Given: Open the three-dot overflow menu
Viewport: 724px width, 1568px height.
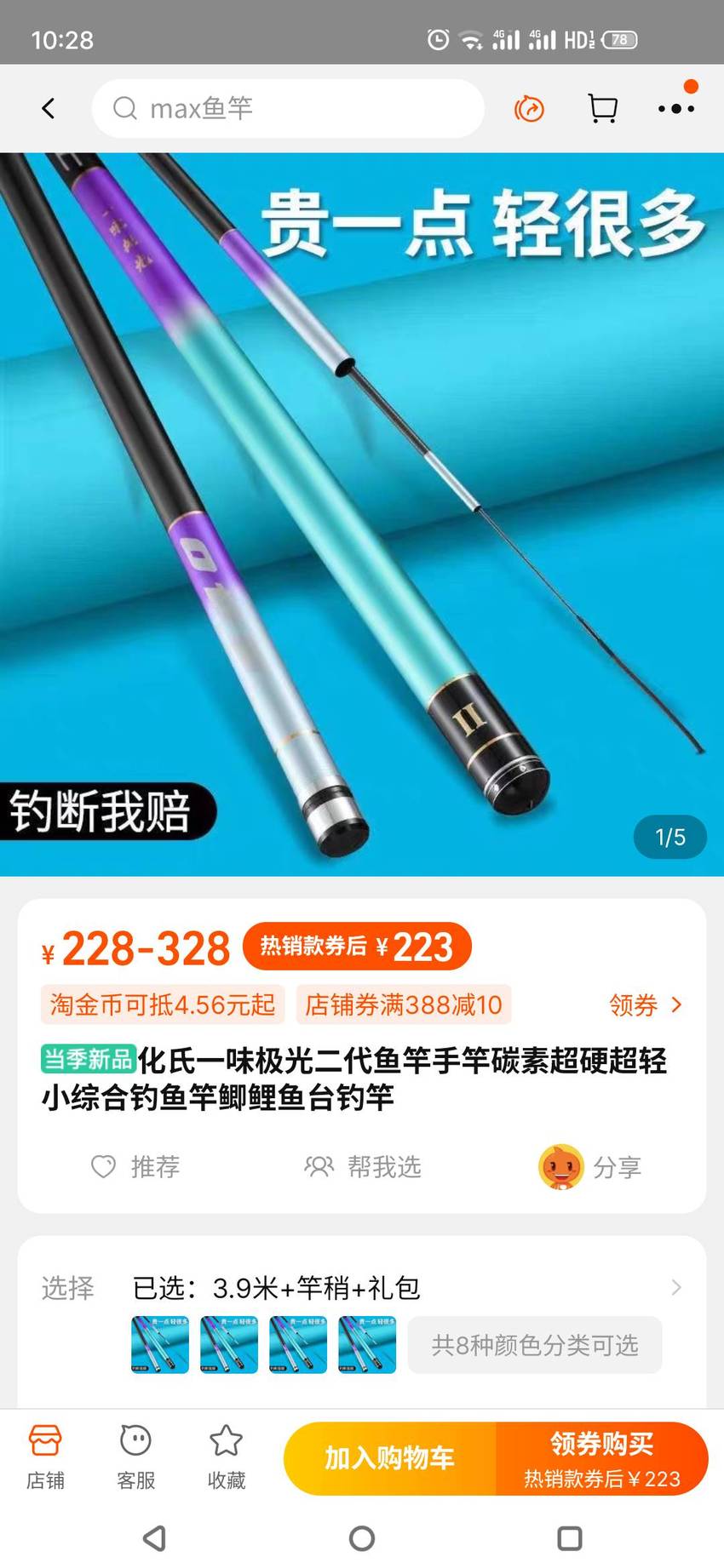Looking at the screenshot, I should pyautogui.click(x=676, y=108).
